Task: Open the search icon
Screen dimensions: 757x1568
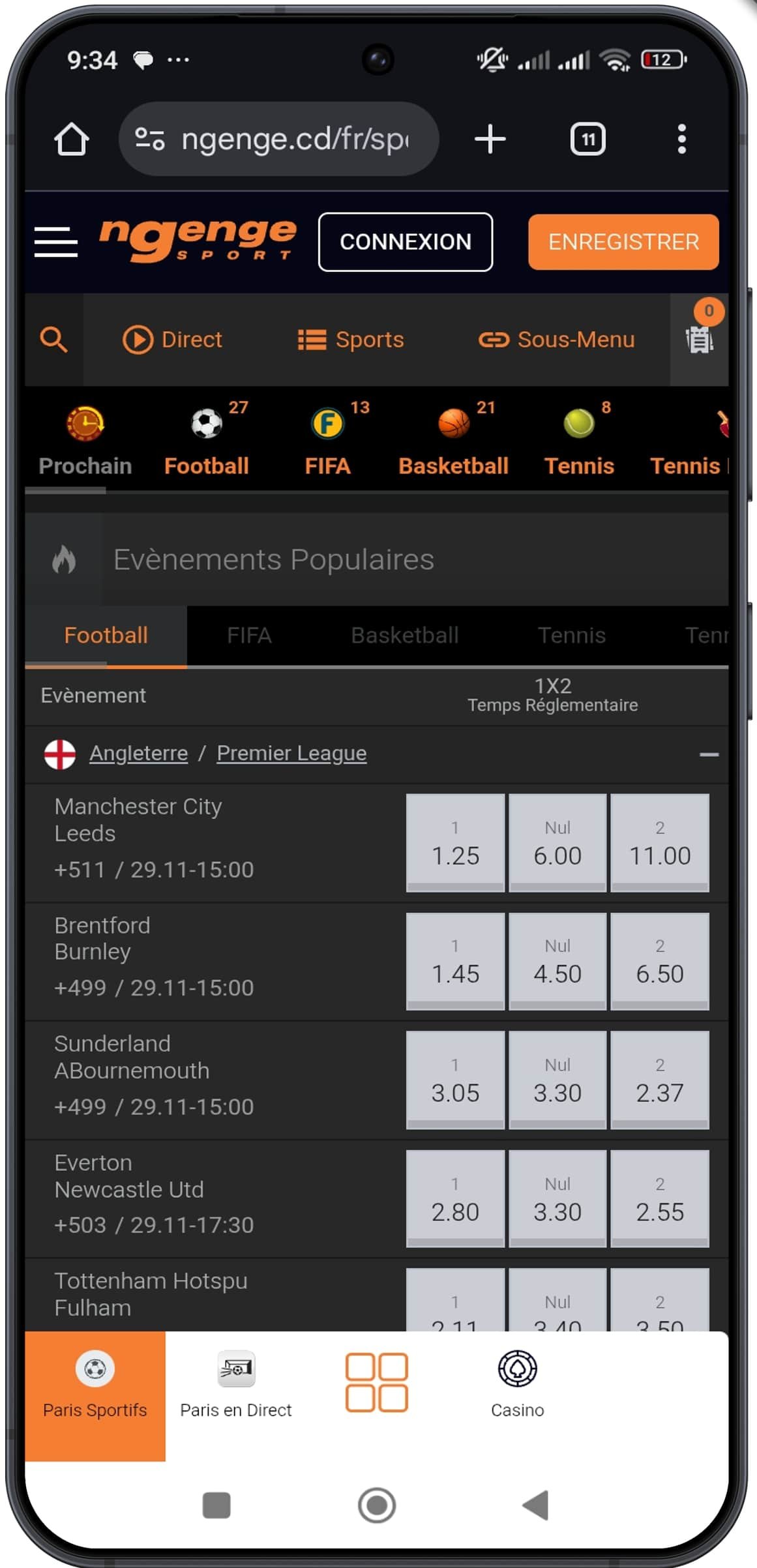Action: click(53, 340)
